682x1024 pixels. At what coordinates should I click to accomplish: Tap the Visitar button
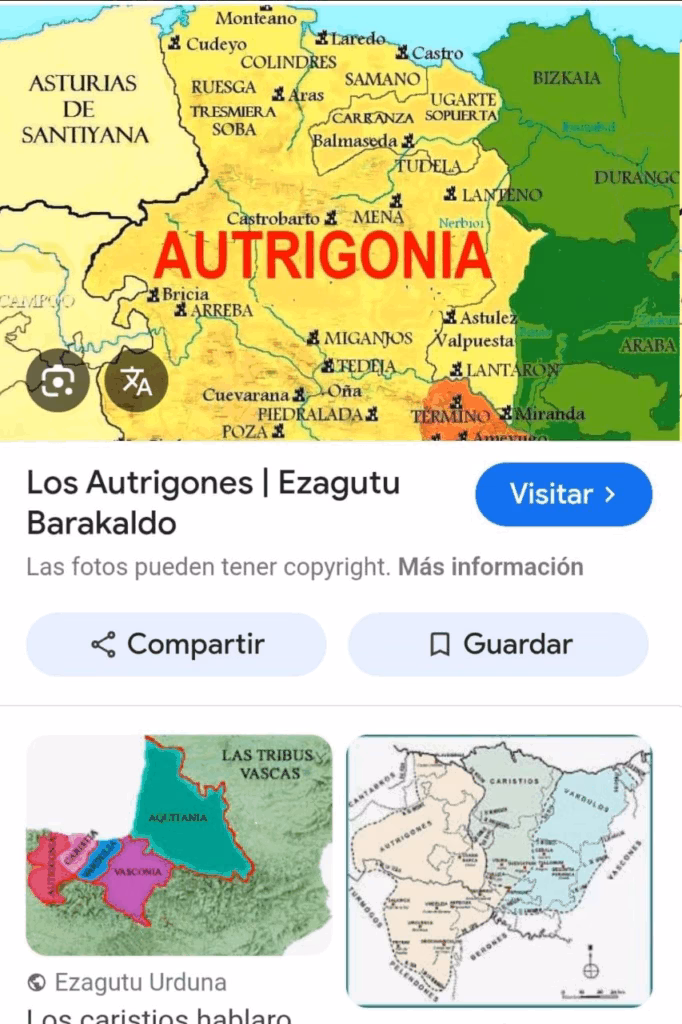tap(563, 494)
